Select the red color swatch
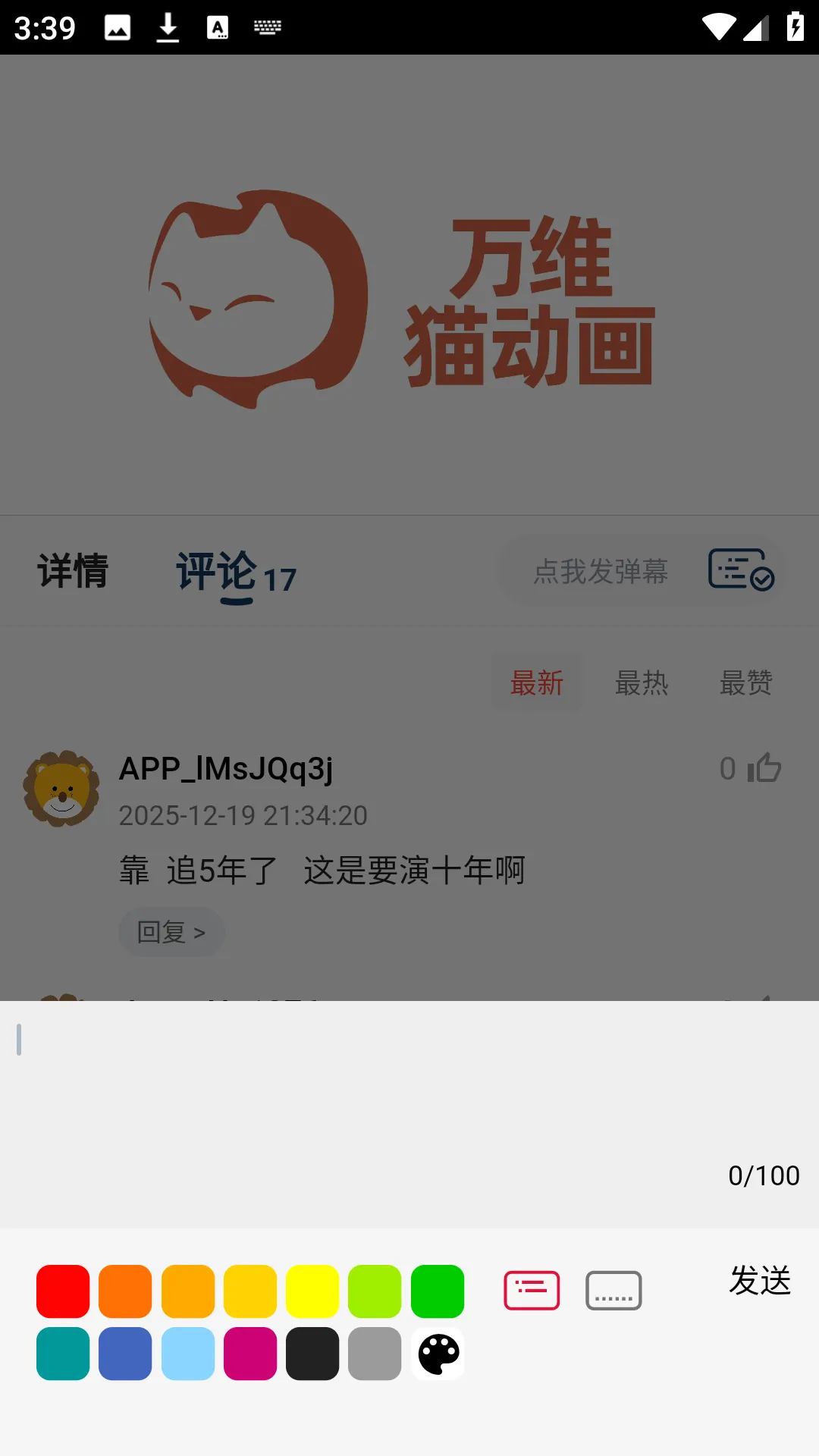The image size is (819, 1456). pos(63,1291)
